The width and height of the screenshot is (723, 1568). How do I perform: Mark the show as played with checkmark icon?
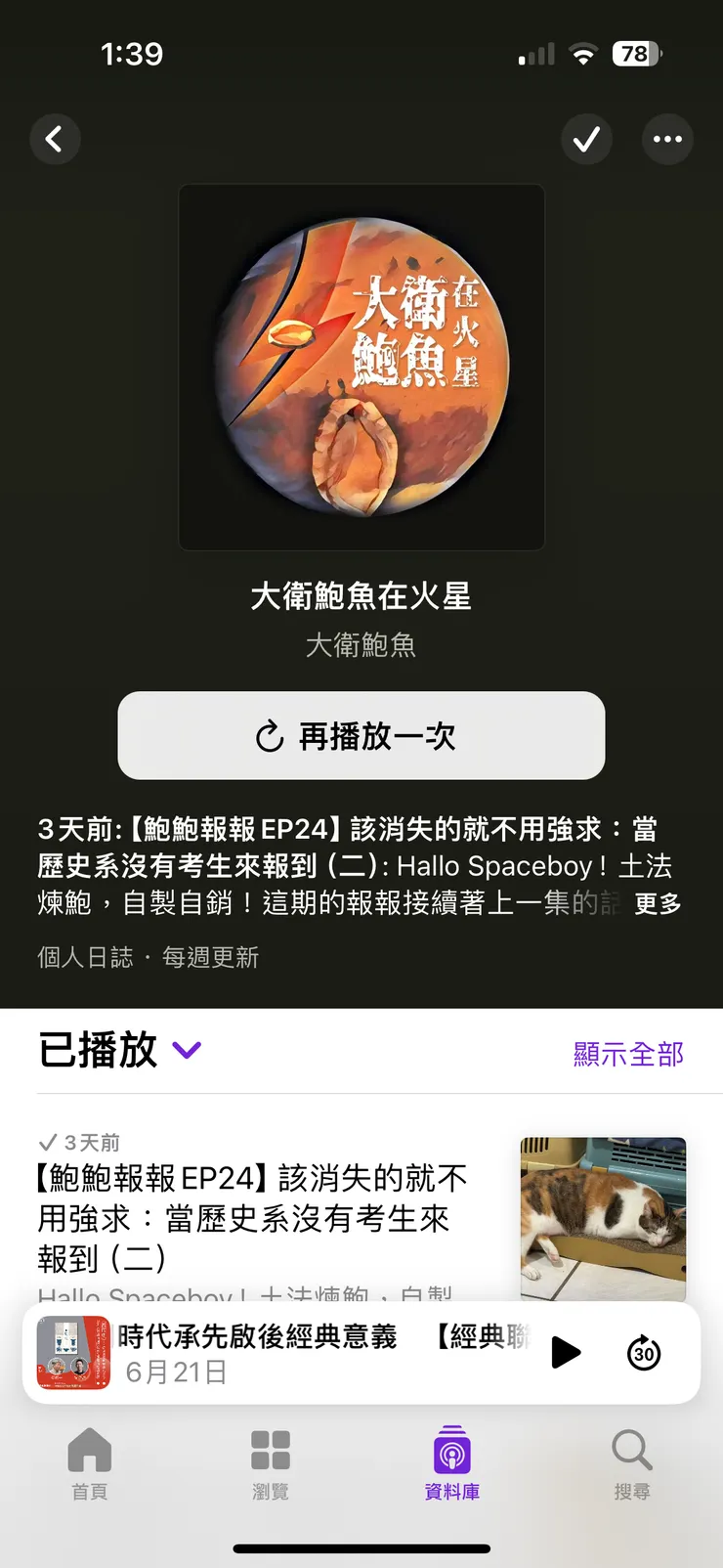[x=586, y=139]
